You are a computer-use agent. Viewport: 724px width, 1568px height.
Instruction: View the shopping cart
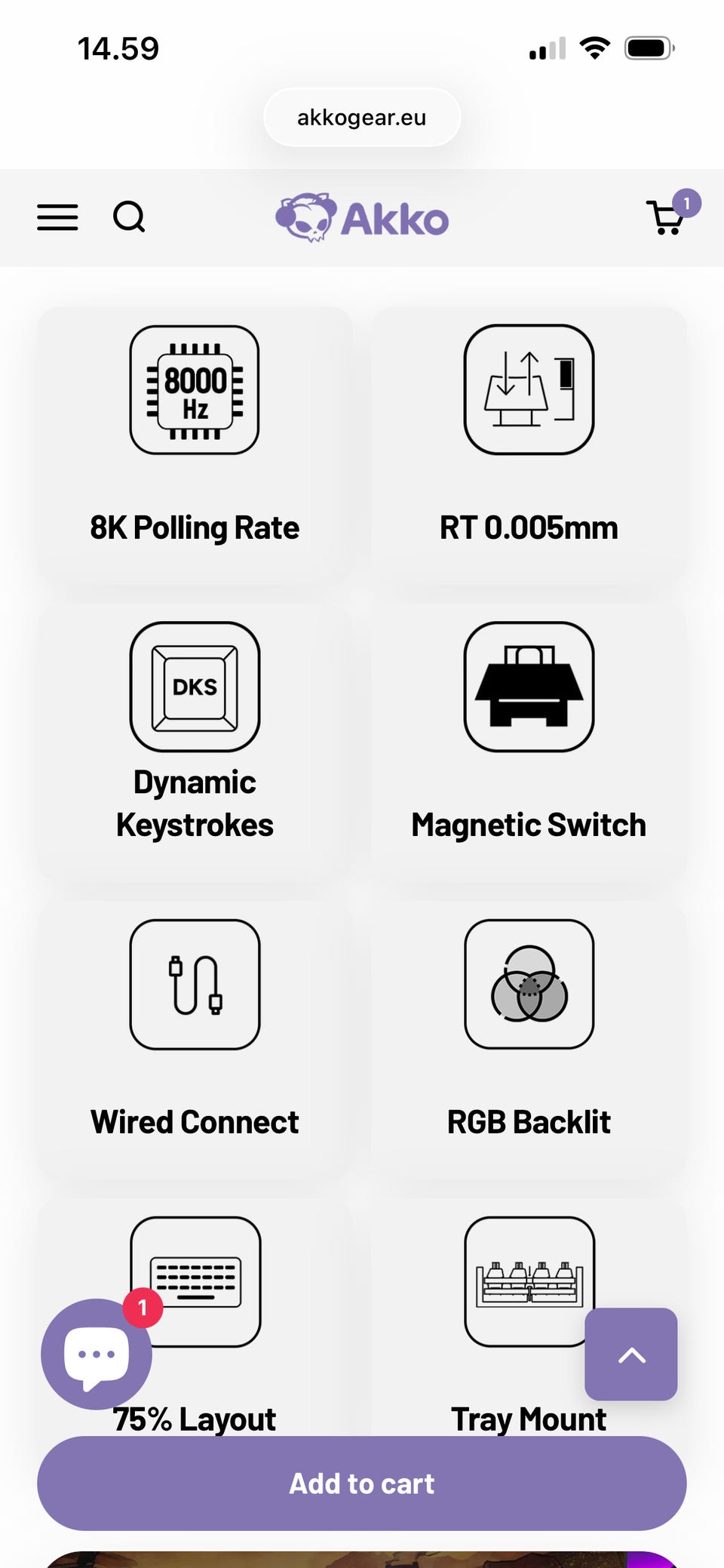[x=667, y=217]
